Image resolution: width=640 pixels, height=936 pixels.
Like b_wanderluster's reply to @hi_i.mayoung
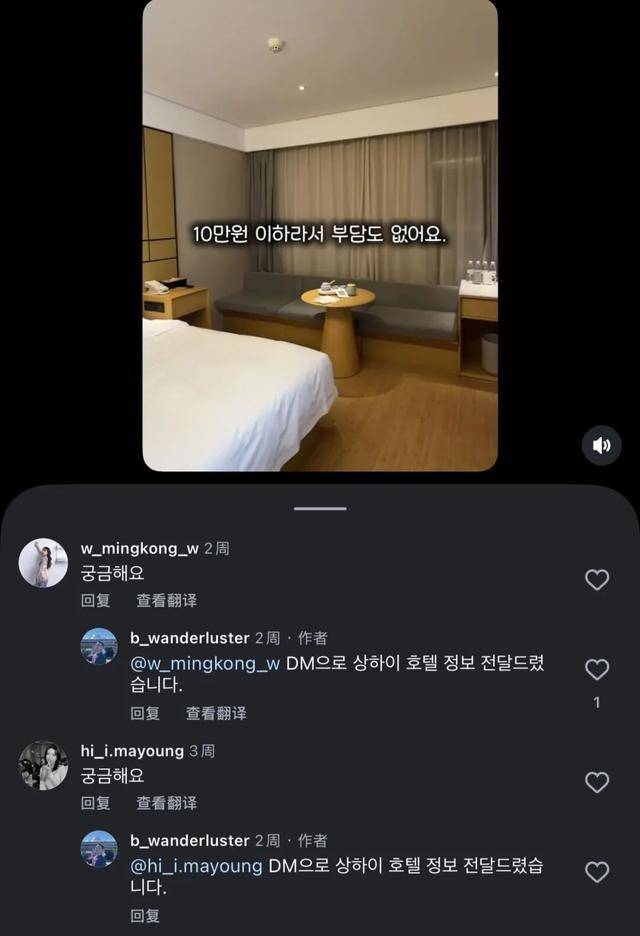(x=597, y=872)
